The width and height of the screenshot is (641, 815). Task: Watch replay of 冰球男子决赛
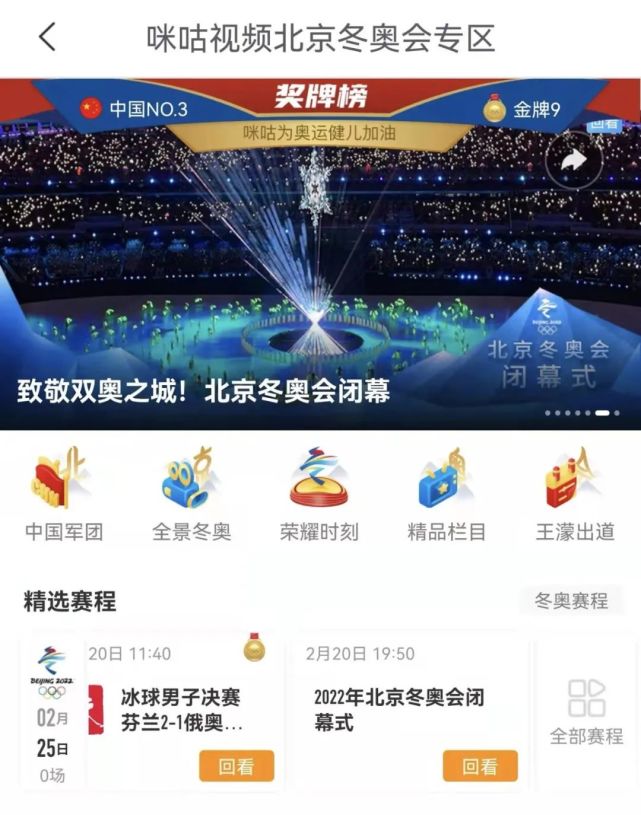coord(236,766)
